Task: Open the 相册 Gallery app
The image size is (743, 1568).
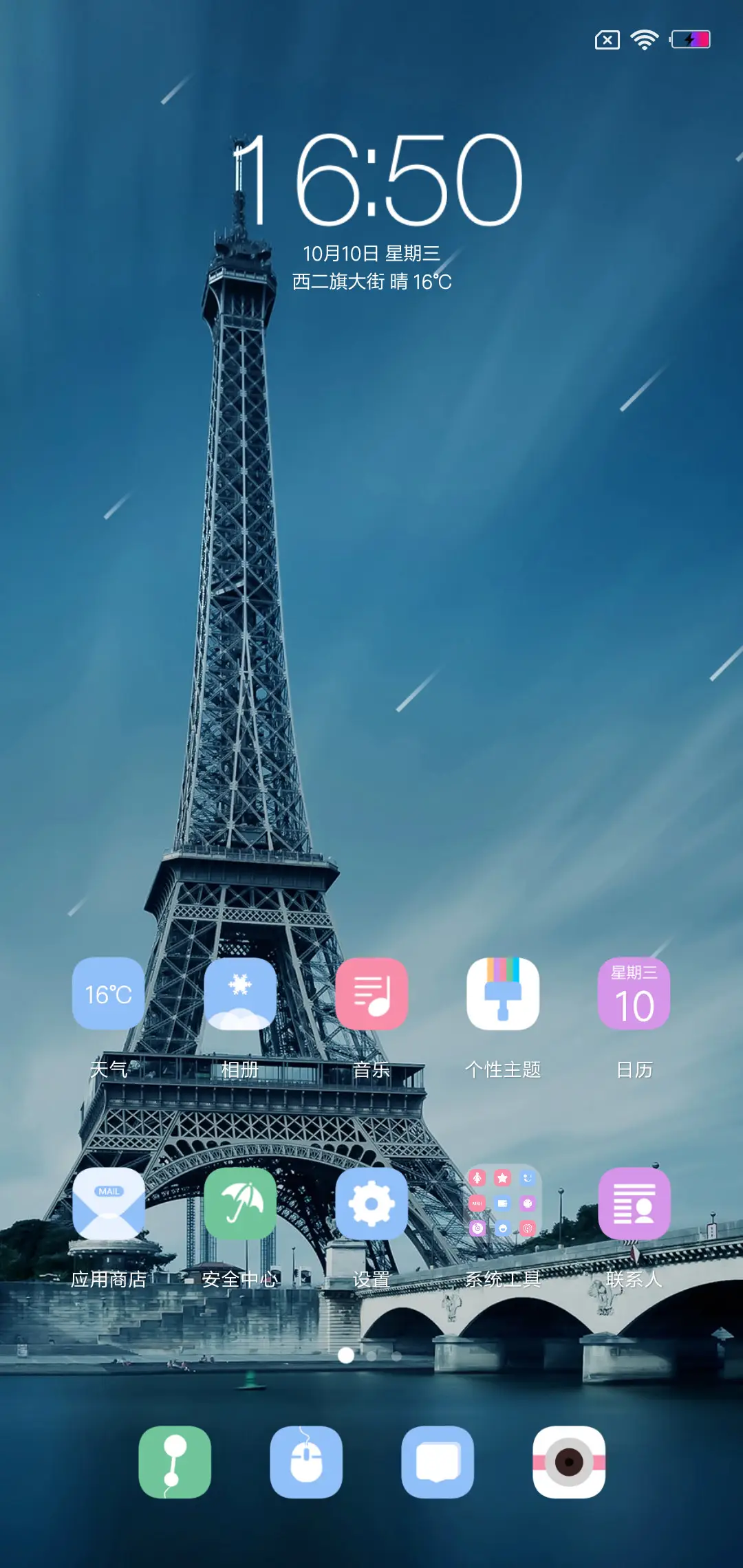Action: [x=240, y=992]
